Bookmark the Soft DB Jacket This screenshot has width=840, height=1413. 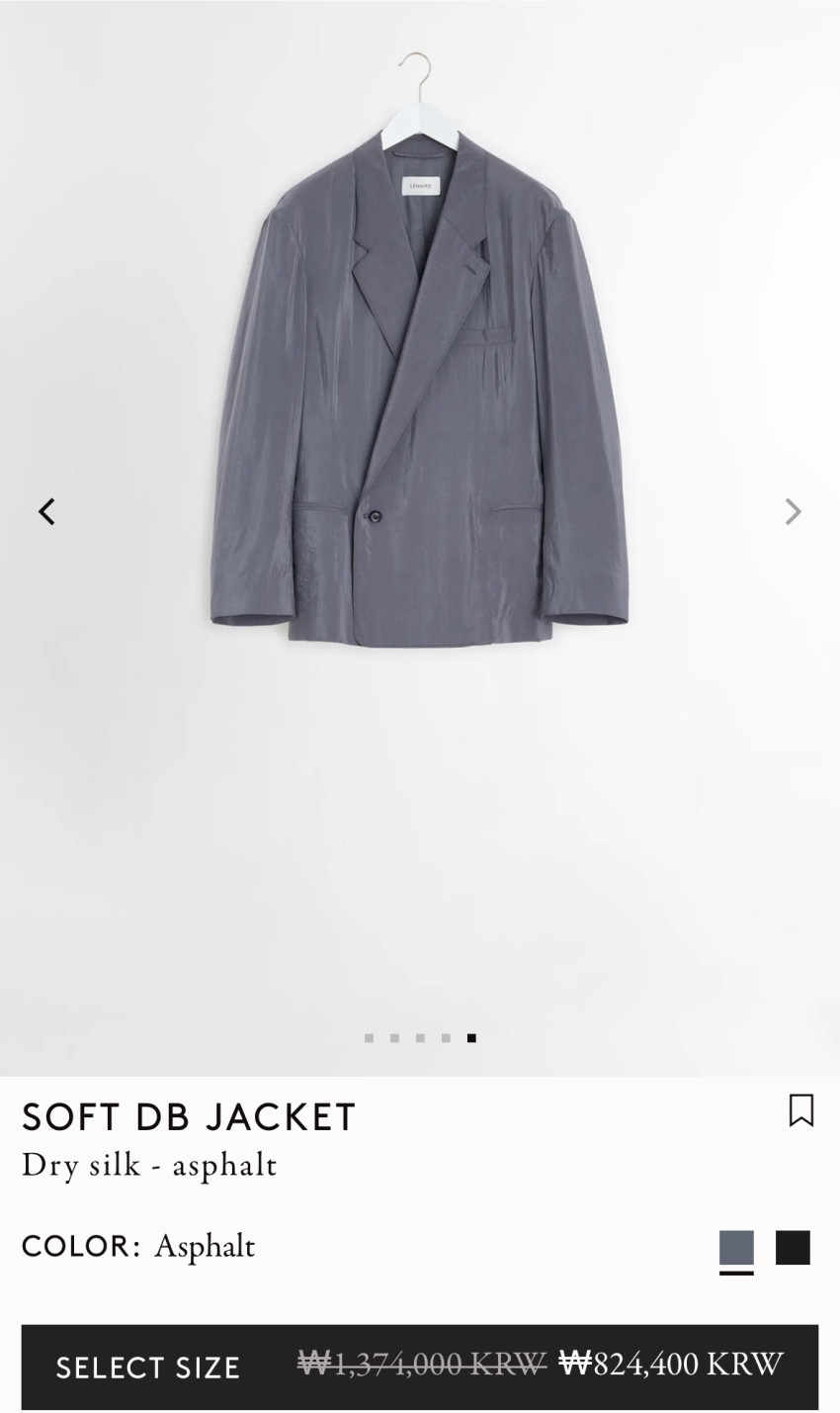coord(801,1110)
